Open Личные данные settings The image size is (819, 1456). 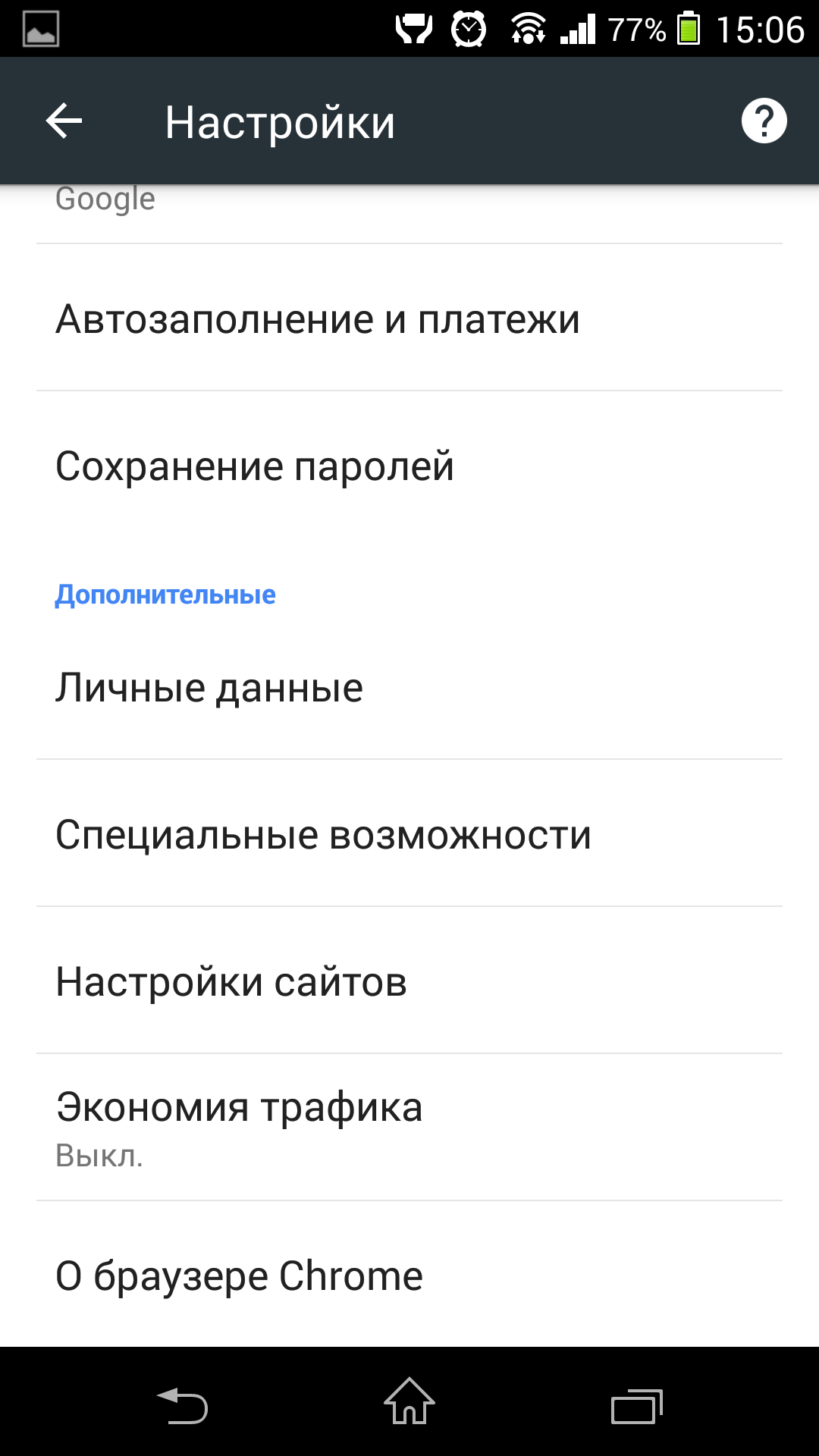209,688
